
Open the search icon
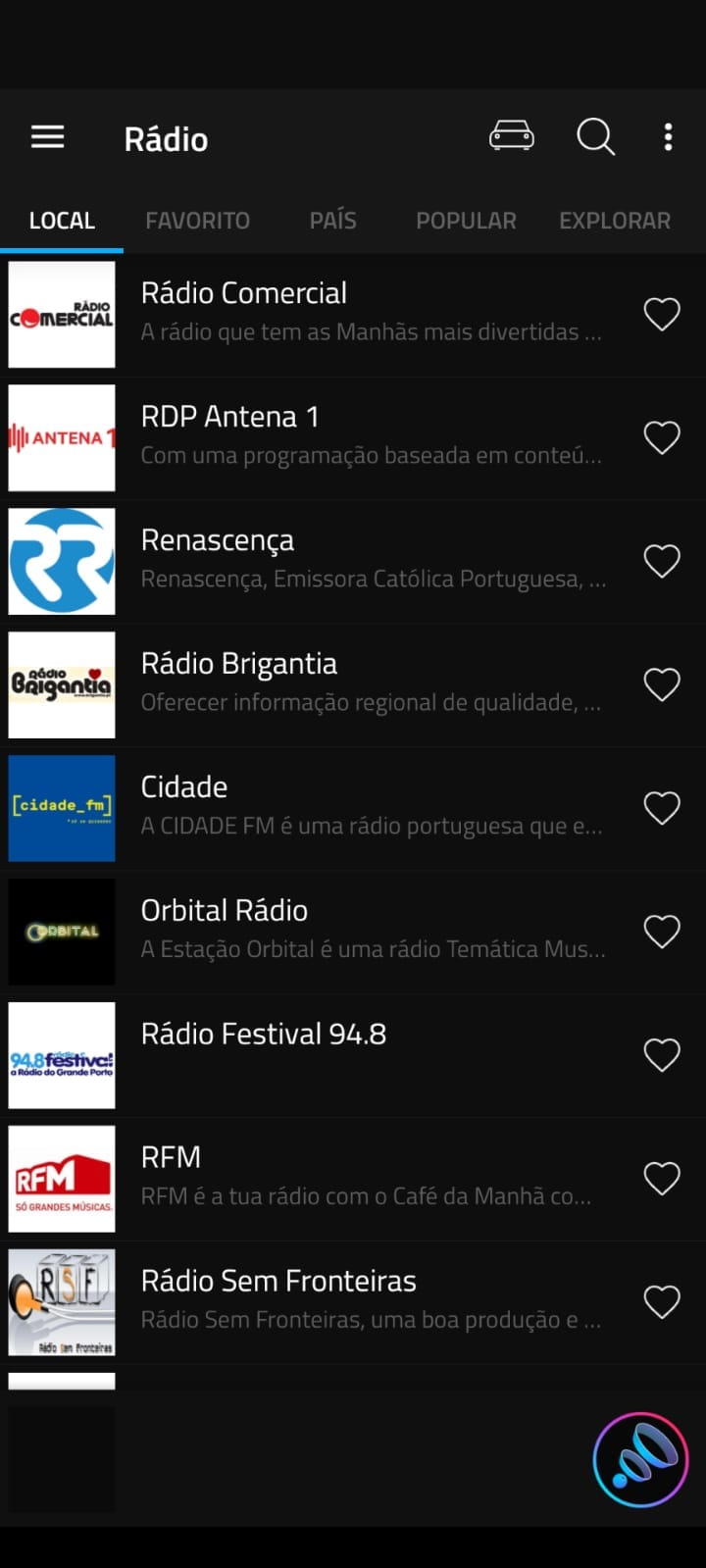pyautogui.click(x=595, y=137)
